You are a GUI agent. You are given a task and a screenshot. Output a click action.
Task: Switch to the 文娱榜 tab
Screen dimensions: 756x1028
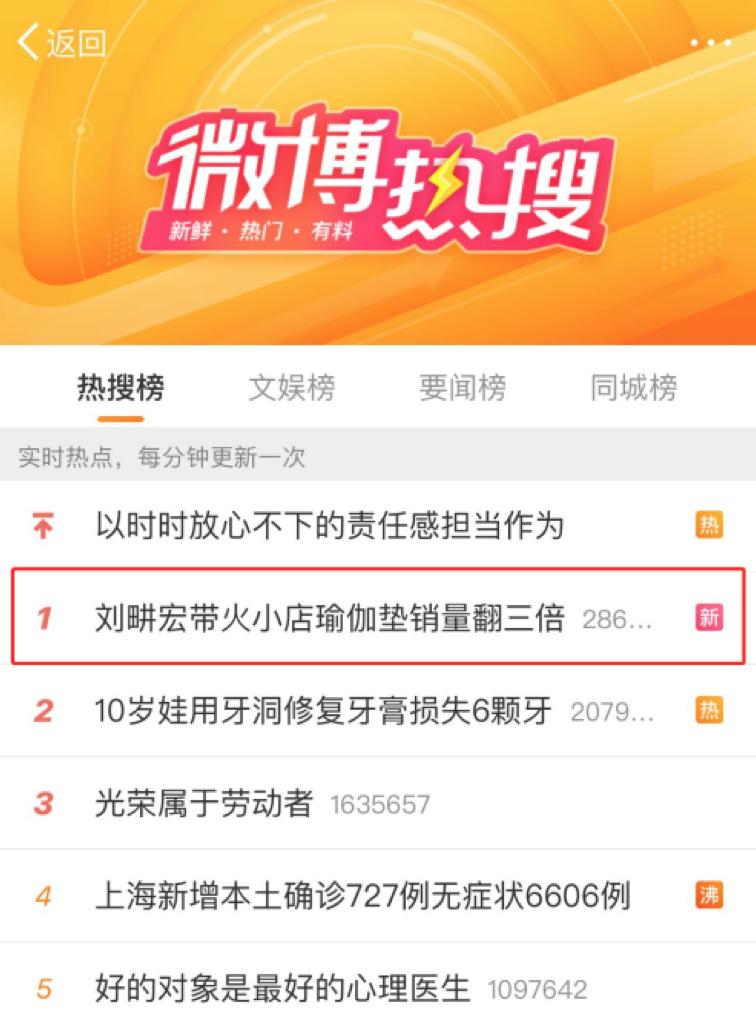(292, 387)
